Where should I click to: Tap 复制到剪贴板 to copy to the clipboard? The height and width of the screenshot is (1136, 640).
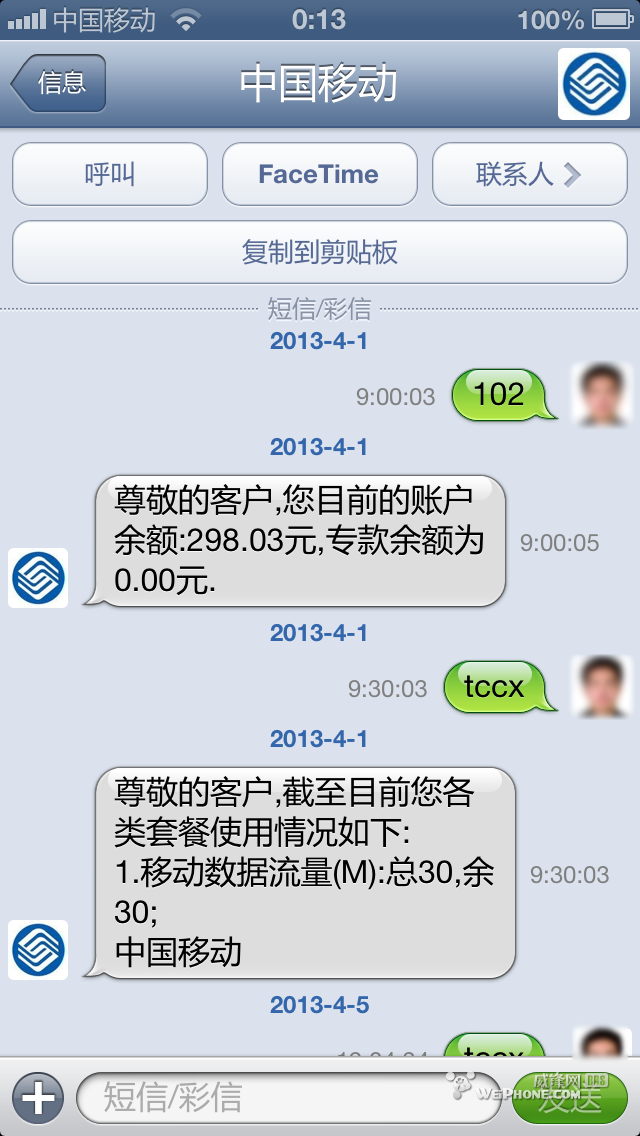[x=320, y=252]
